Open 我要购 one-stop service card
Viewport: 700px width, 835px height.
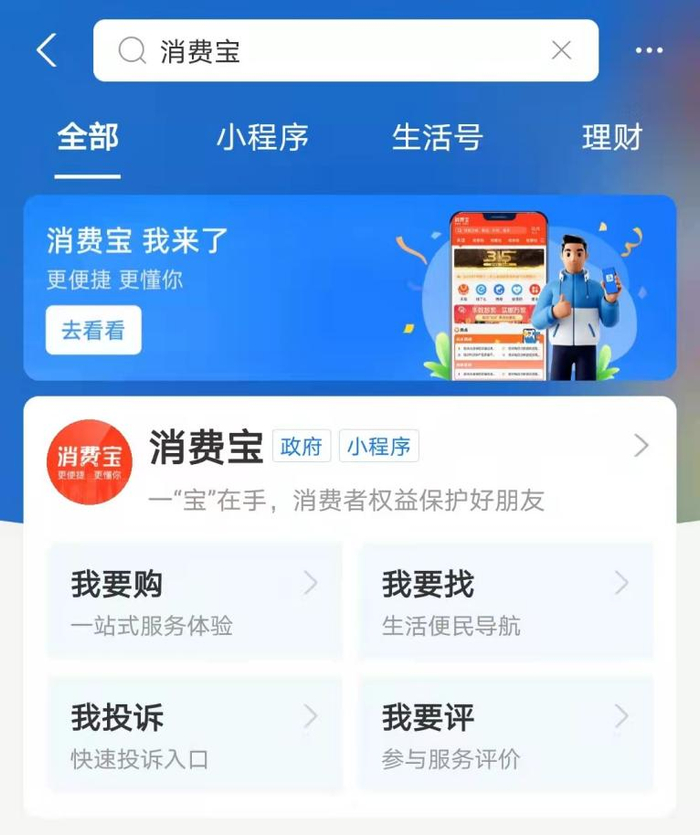(195, 601)
